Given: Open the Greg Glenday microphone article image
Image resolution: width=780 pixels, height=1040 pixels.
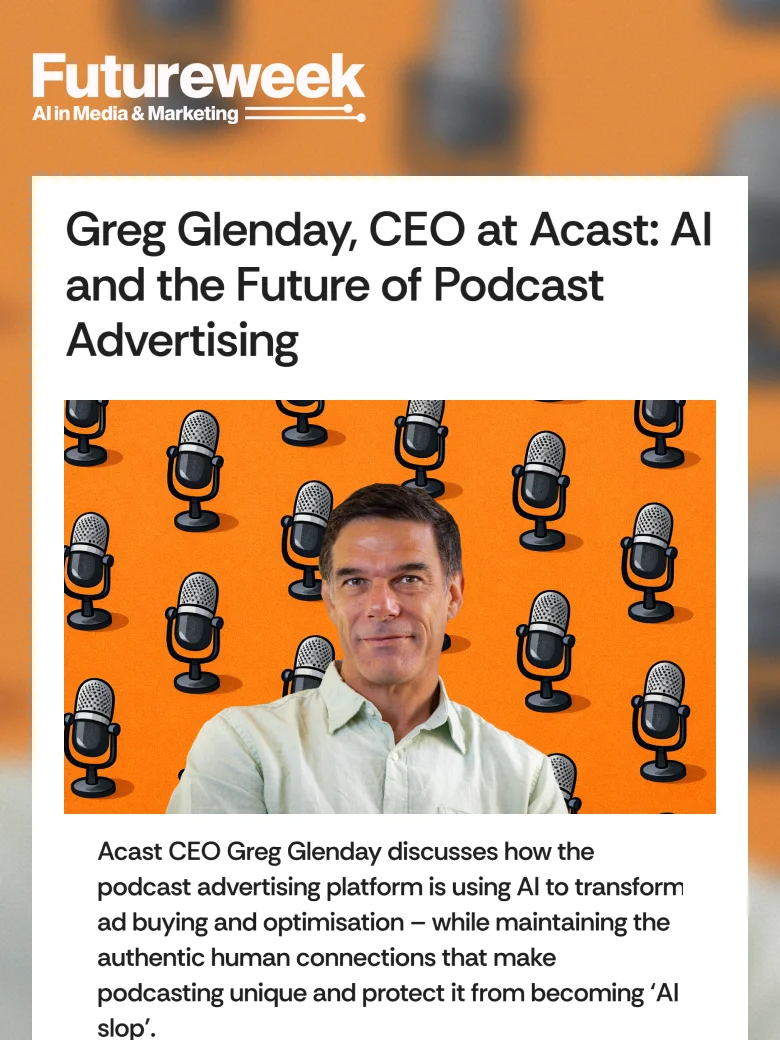Looking at the screenshot, I should coord(389,607).
